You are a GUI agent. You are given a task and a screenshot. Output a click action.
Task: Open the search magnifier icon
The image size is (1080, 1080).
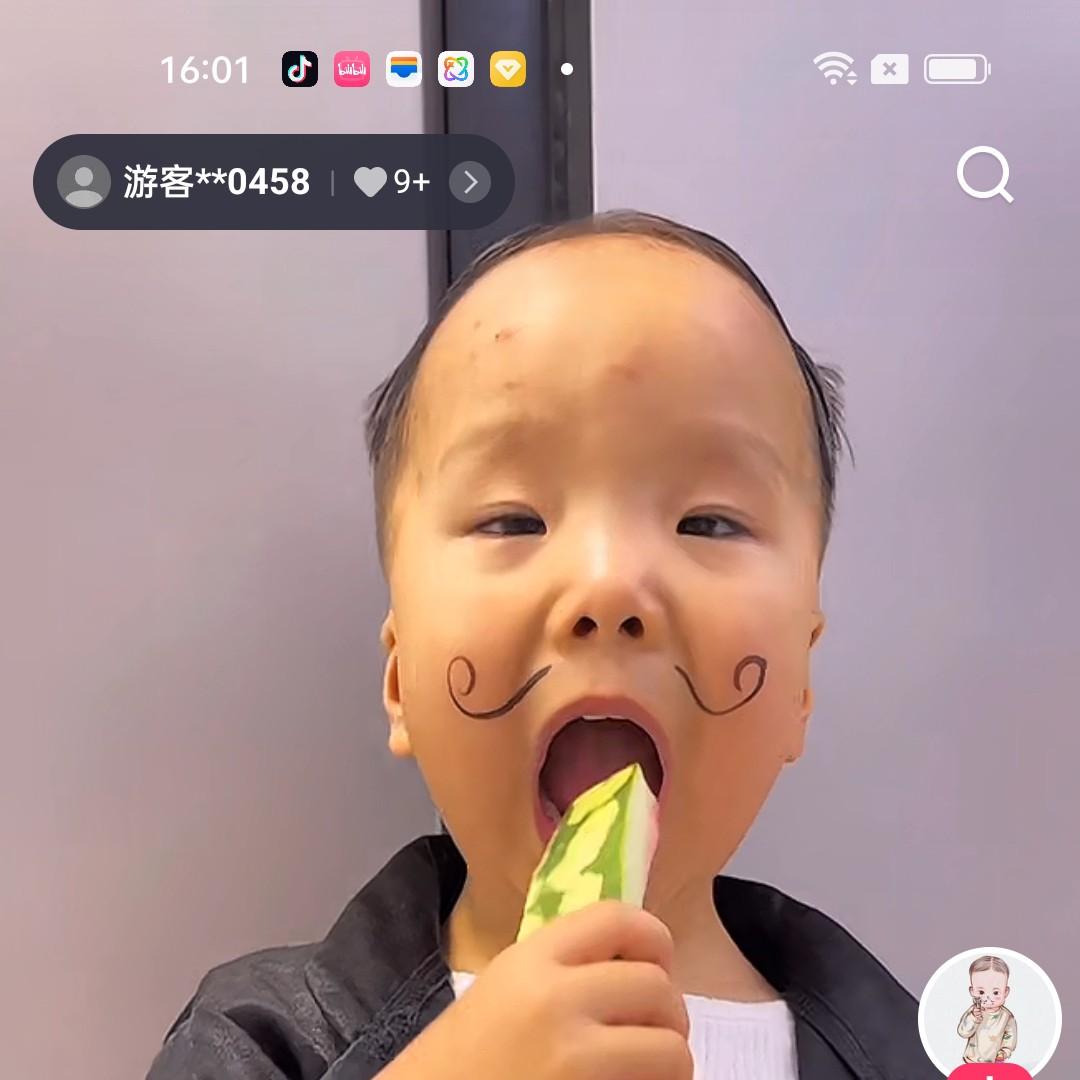coord(984,176)
